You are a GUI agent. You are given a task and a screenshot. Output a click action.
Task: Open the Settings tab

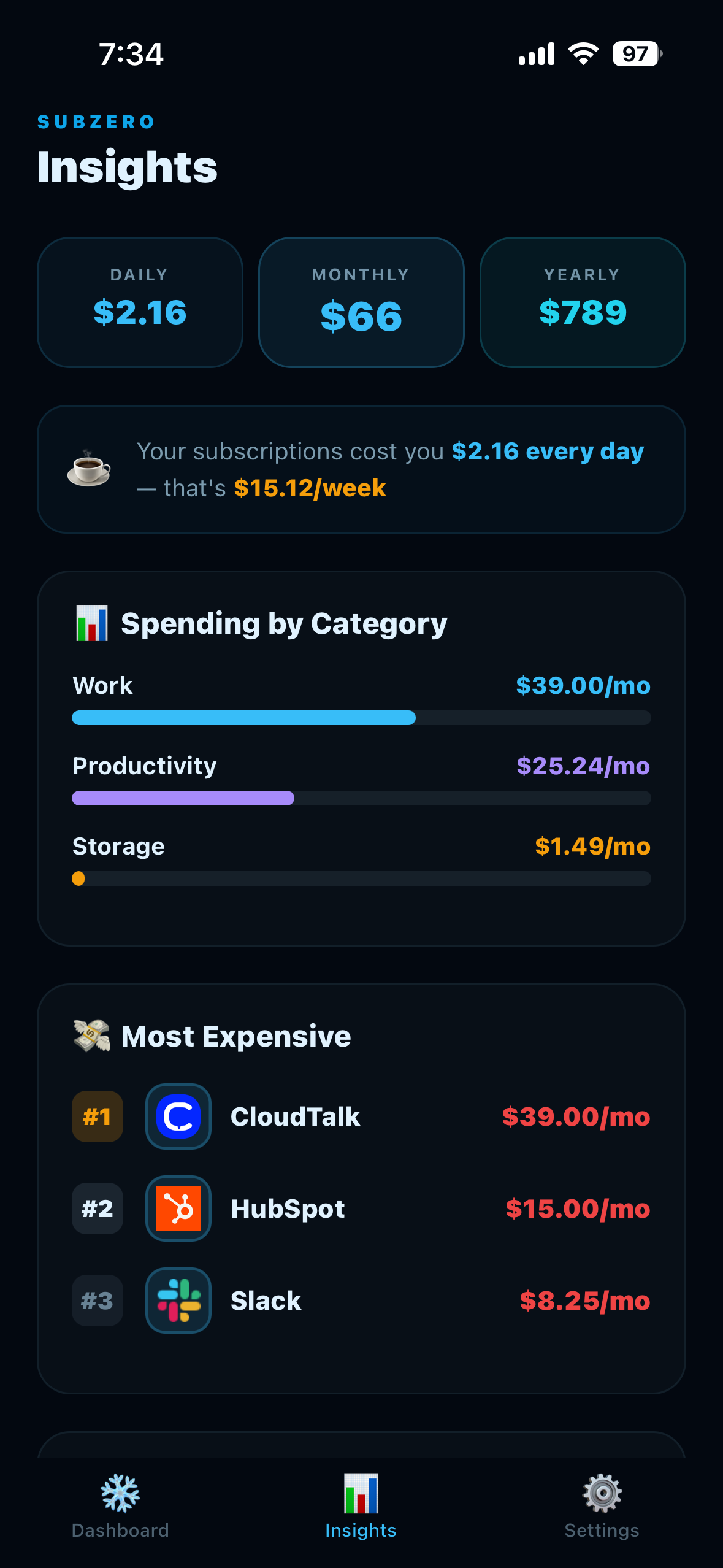602,1507
